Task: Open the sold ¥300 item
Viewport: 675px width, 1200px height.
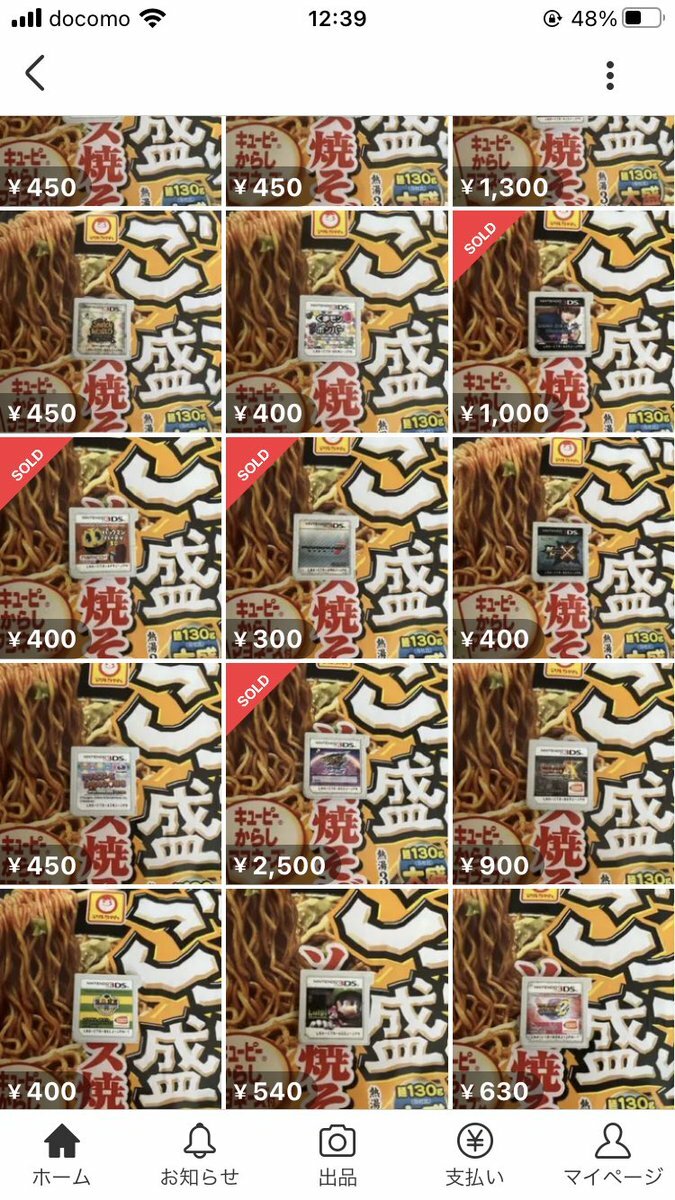Action: pyautogui.click(x=337, y=545)
